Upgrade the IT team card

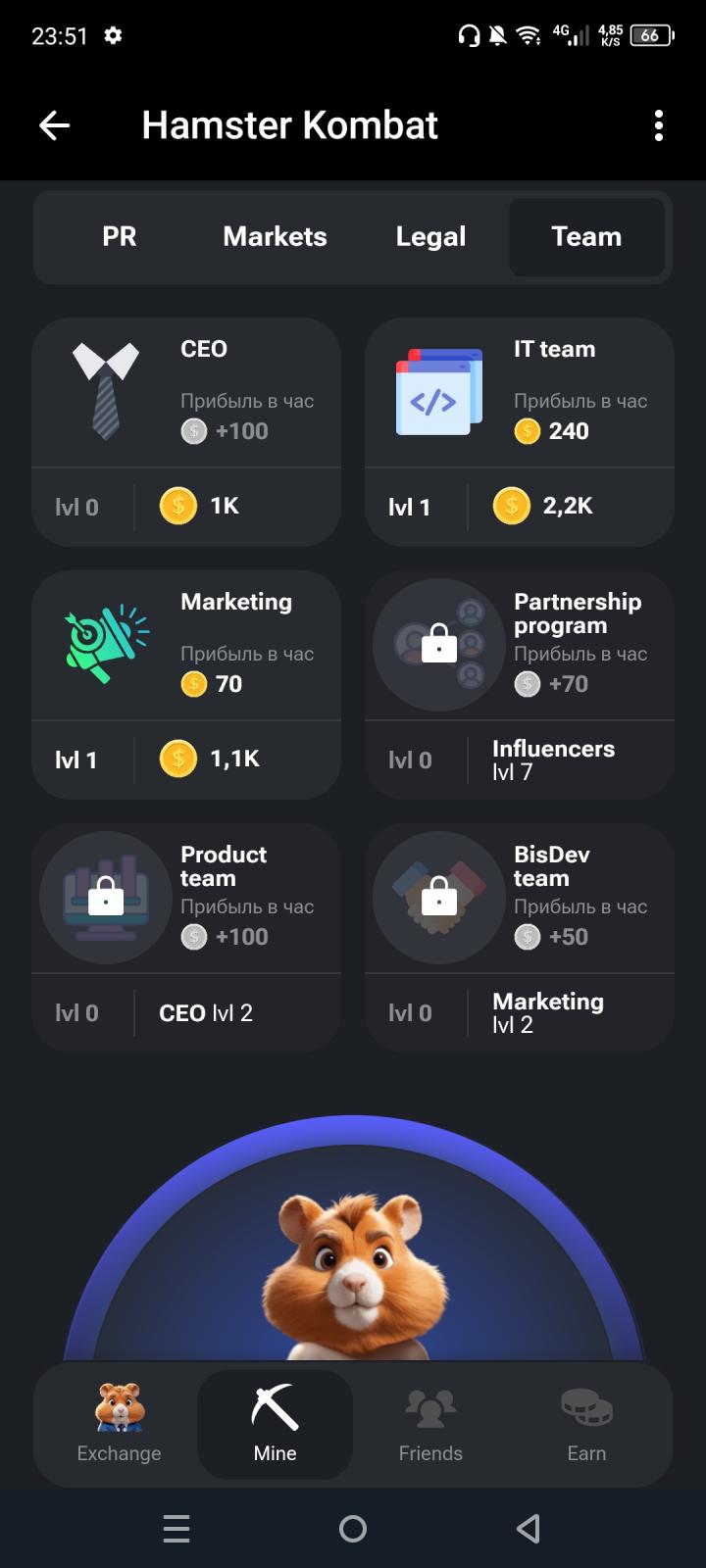coord(520,431)
